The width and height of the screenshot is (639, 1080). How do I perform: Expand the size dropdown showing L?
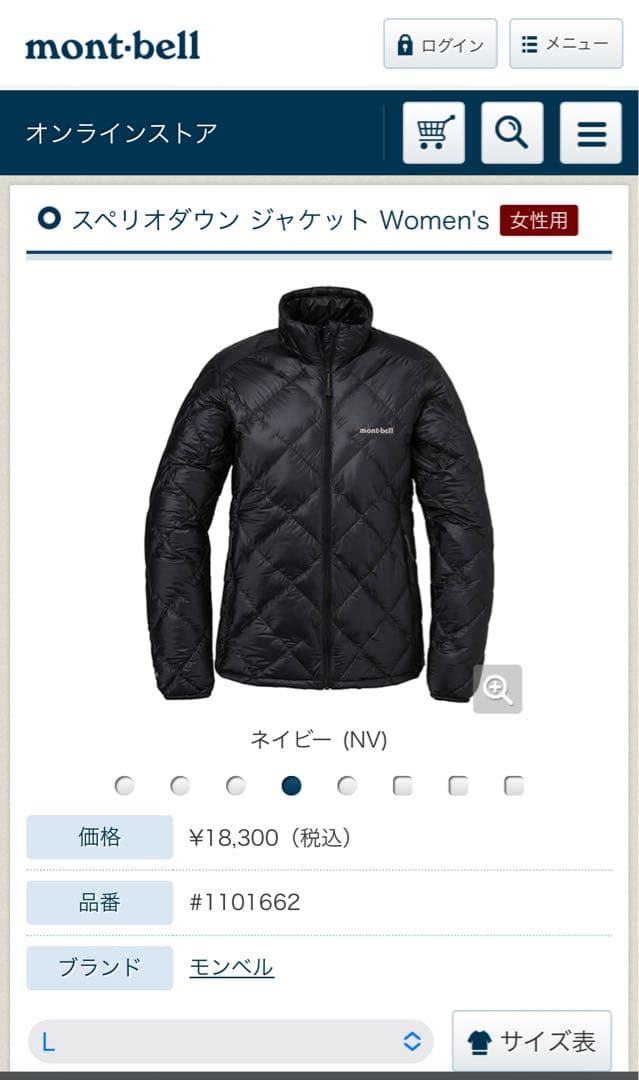coord(231,1042)
